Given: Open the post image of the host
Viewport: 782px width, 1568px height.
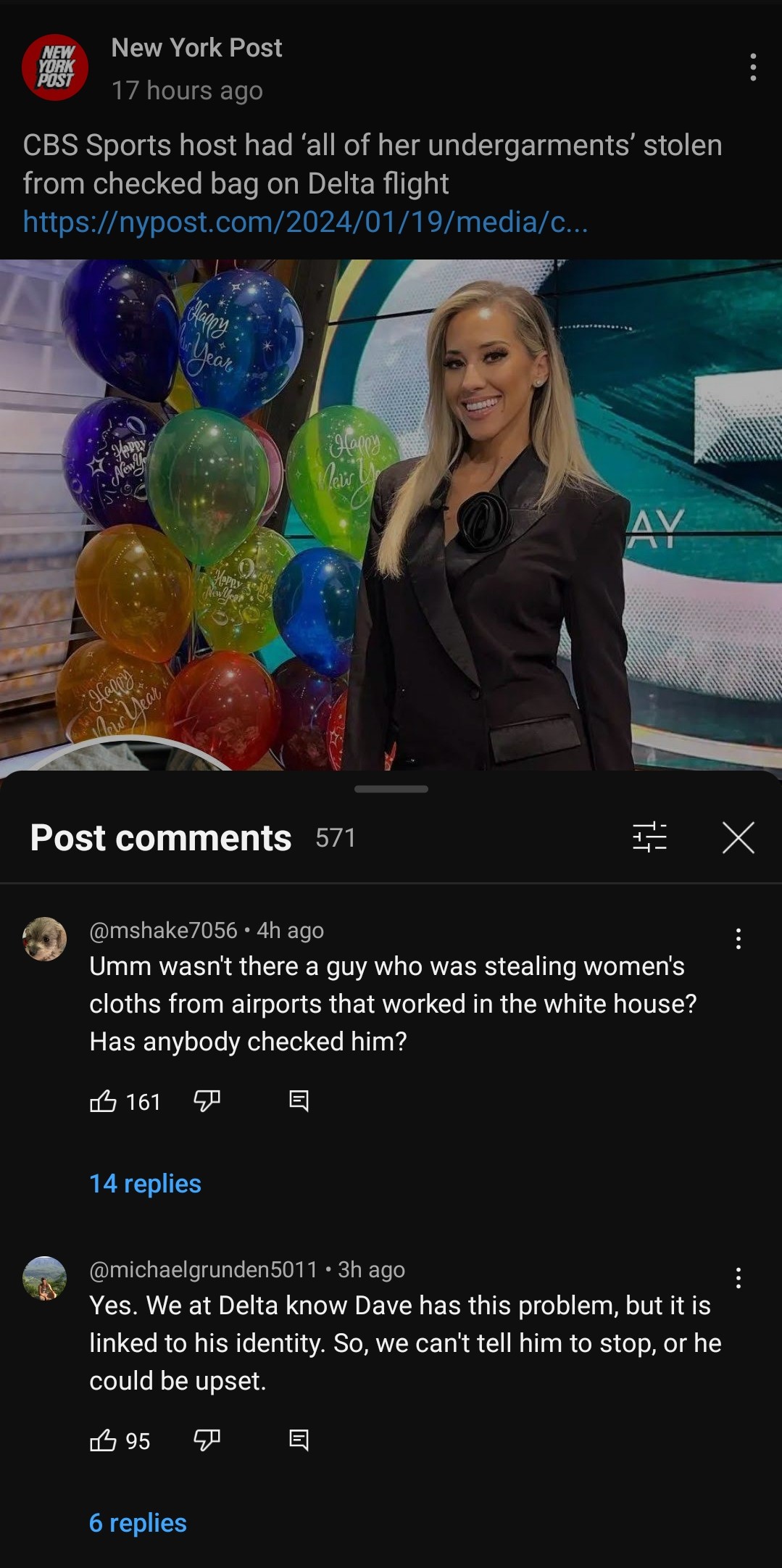Looking at the screenshot, I should point(391,515).
